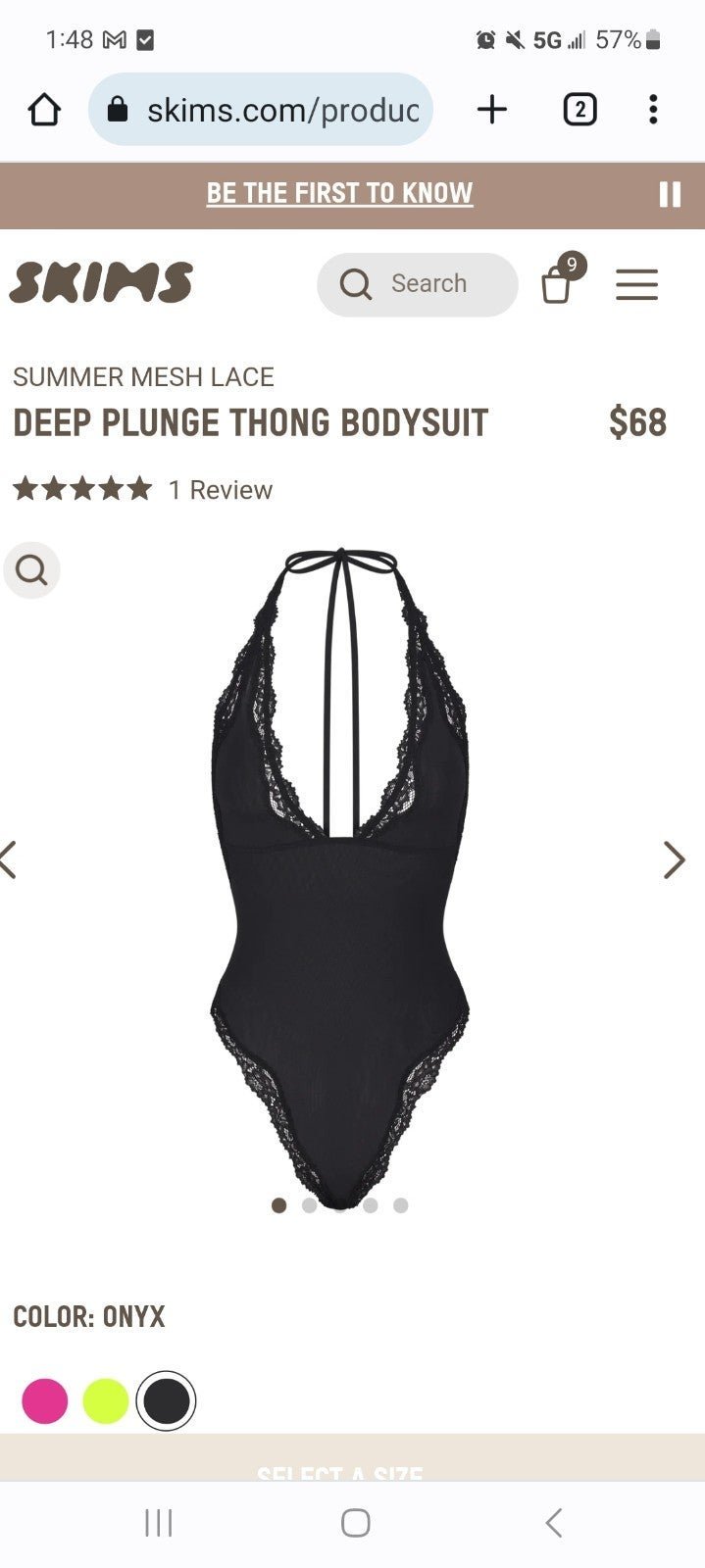Show the previous product photo
Viewport: 705px width, 1568px height.
click(10, 860)
